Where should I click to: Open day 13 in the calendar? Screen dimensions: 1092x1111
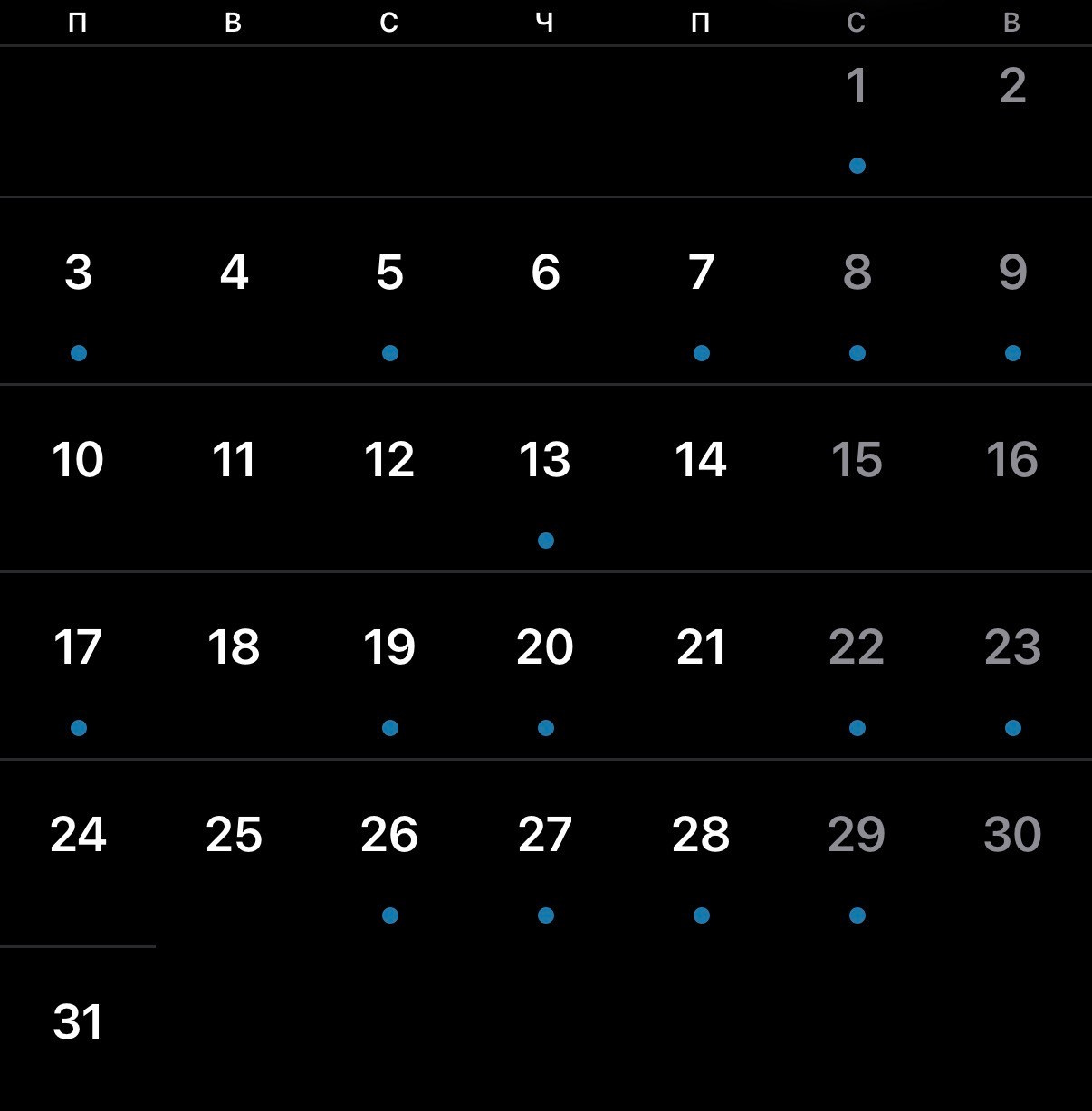(x=545, y=460)
